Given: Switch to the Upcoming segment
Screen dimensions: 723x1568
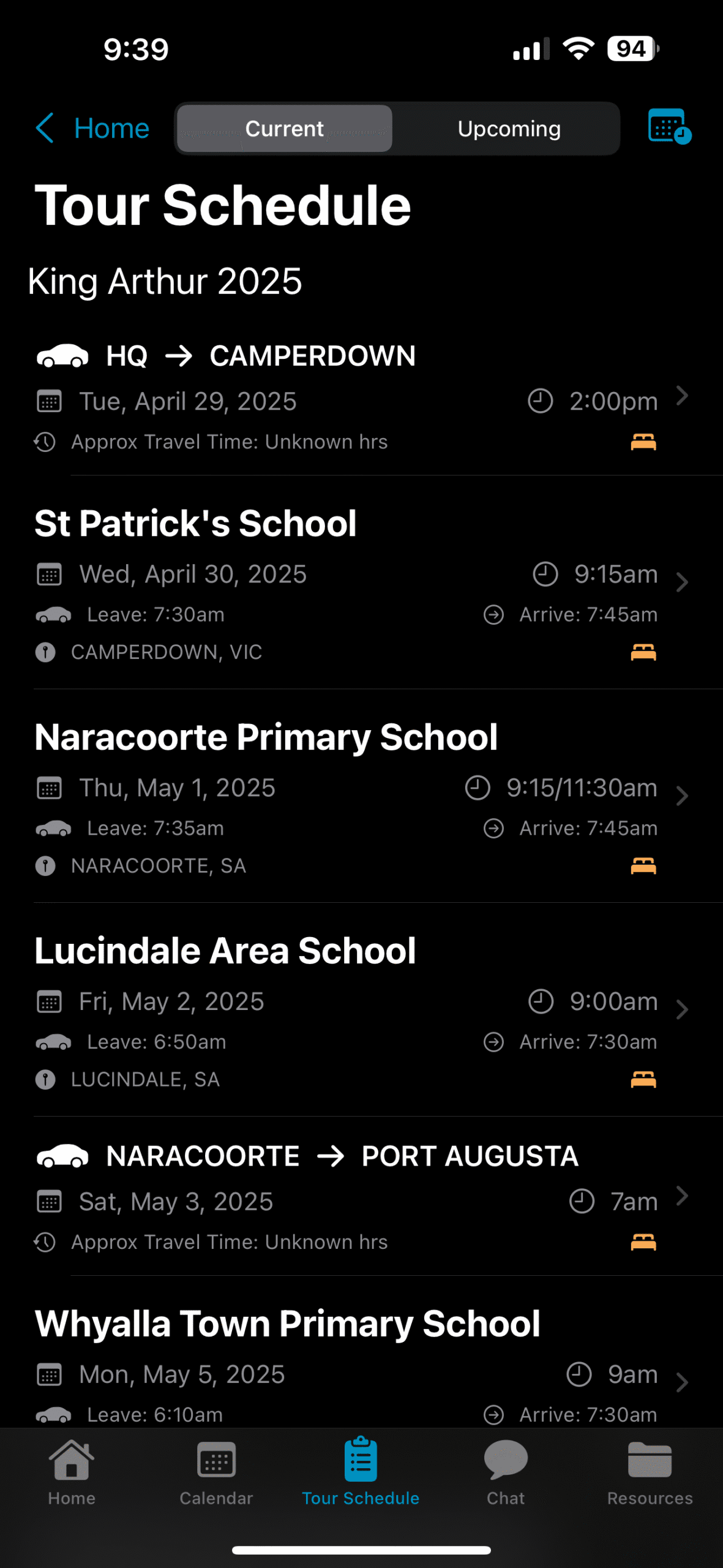Looking at the screenshot, I should click(509, 129).
